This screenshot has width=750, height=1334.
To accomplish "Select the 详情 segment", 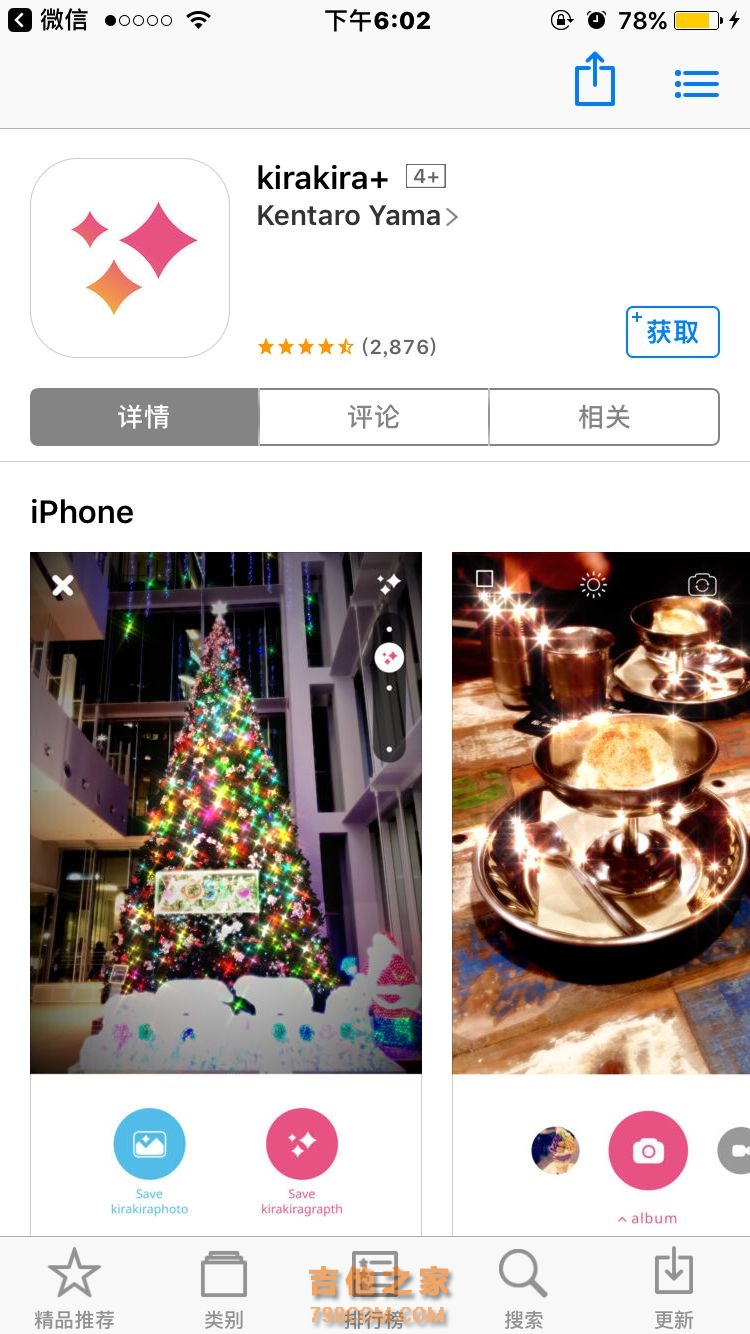I will coord(144,417).
